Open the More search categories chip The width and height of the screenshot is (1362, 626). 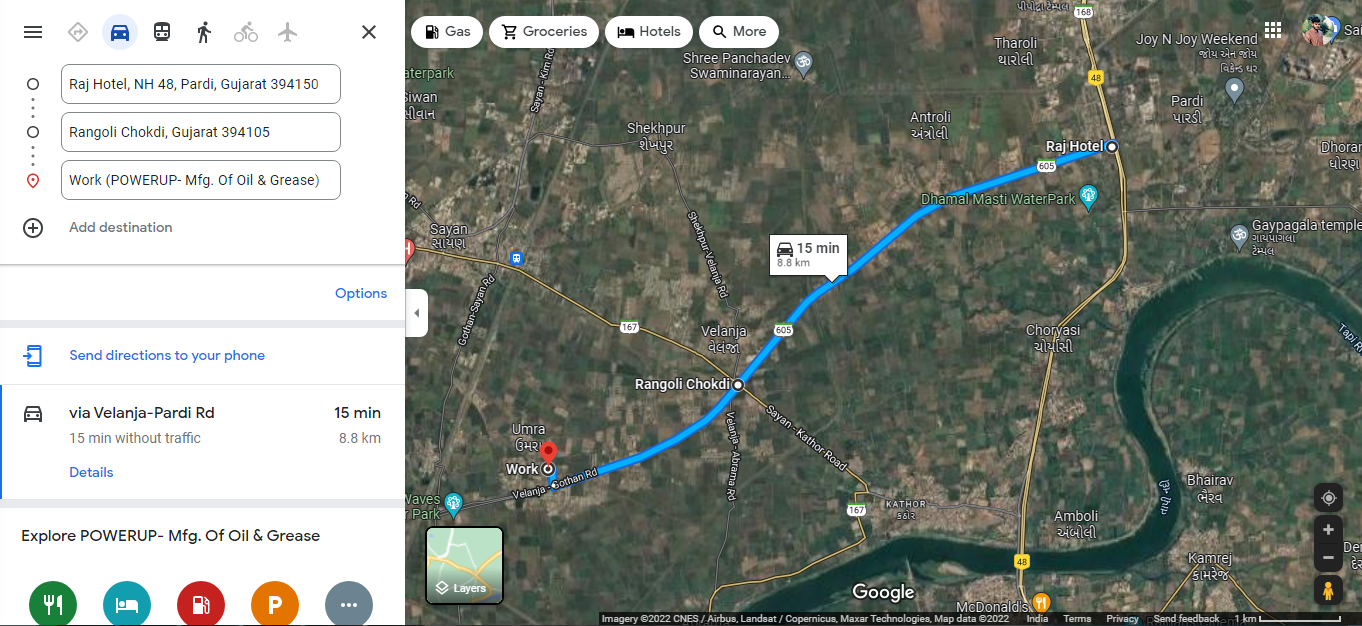click(x=738, y=32)
